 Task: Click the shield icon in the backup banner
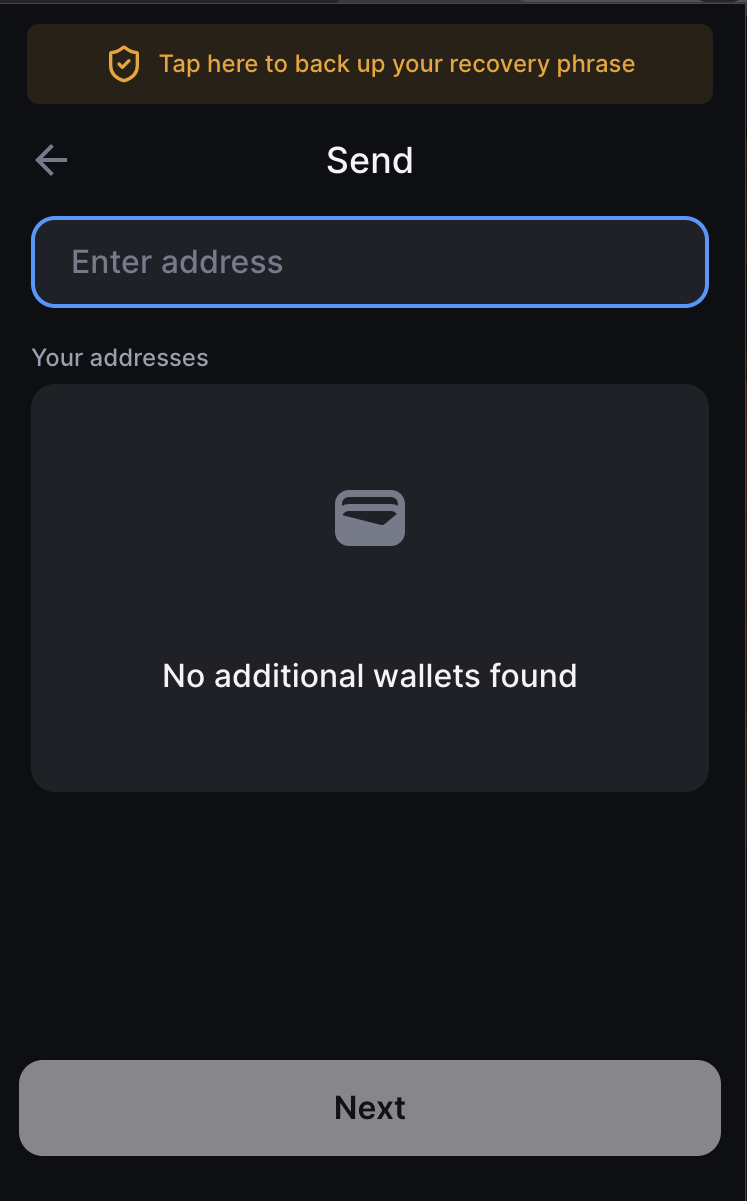pyautogui.click(x=123, y=63)
